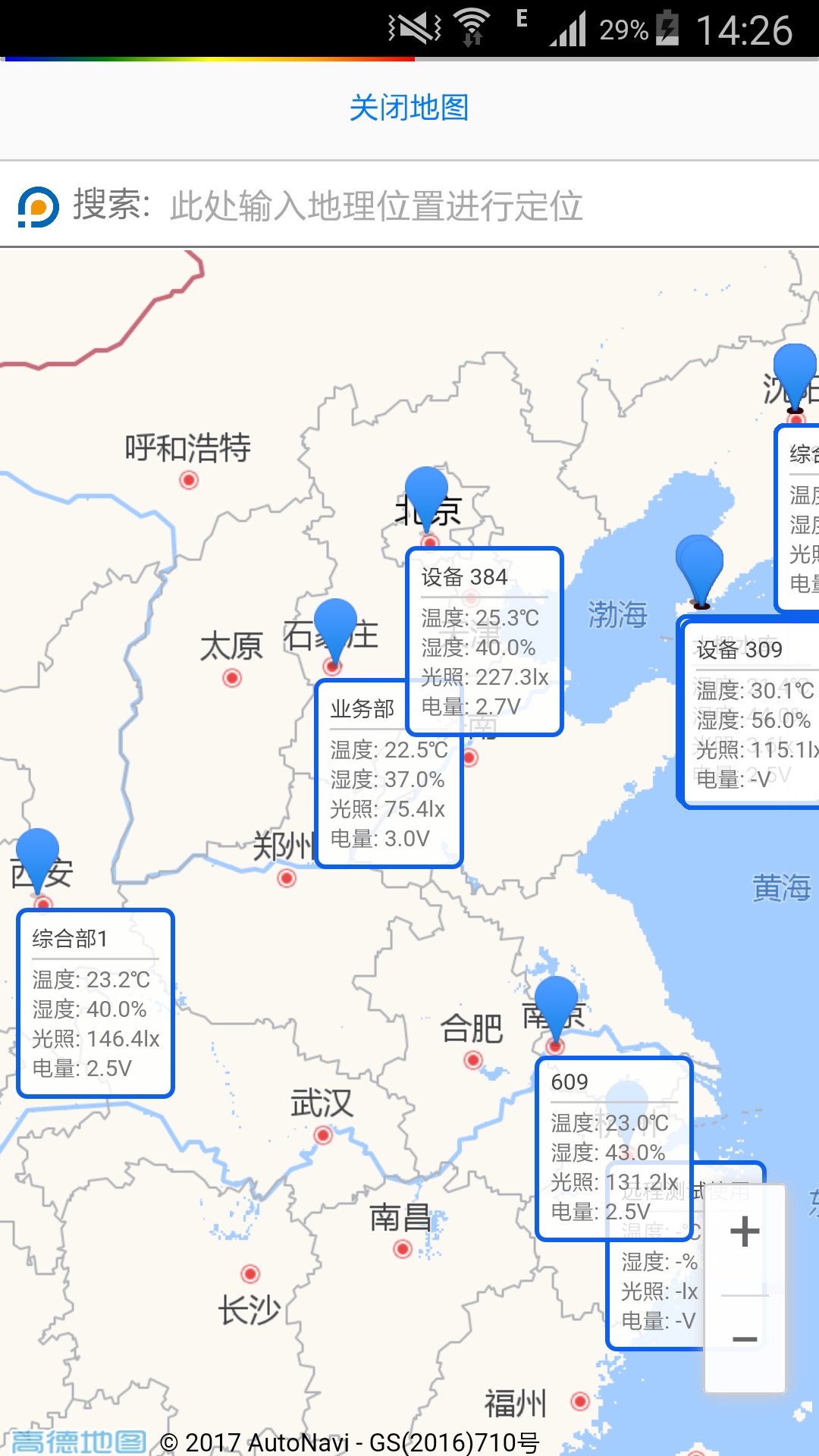Open the 609 device info card
This screenshot has width=819, height=1456.
614,1149
